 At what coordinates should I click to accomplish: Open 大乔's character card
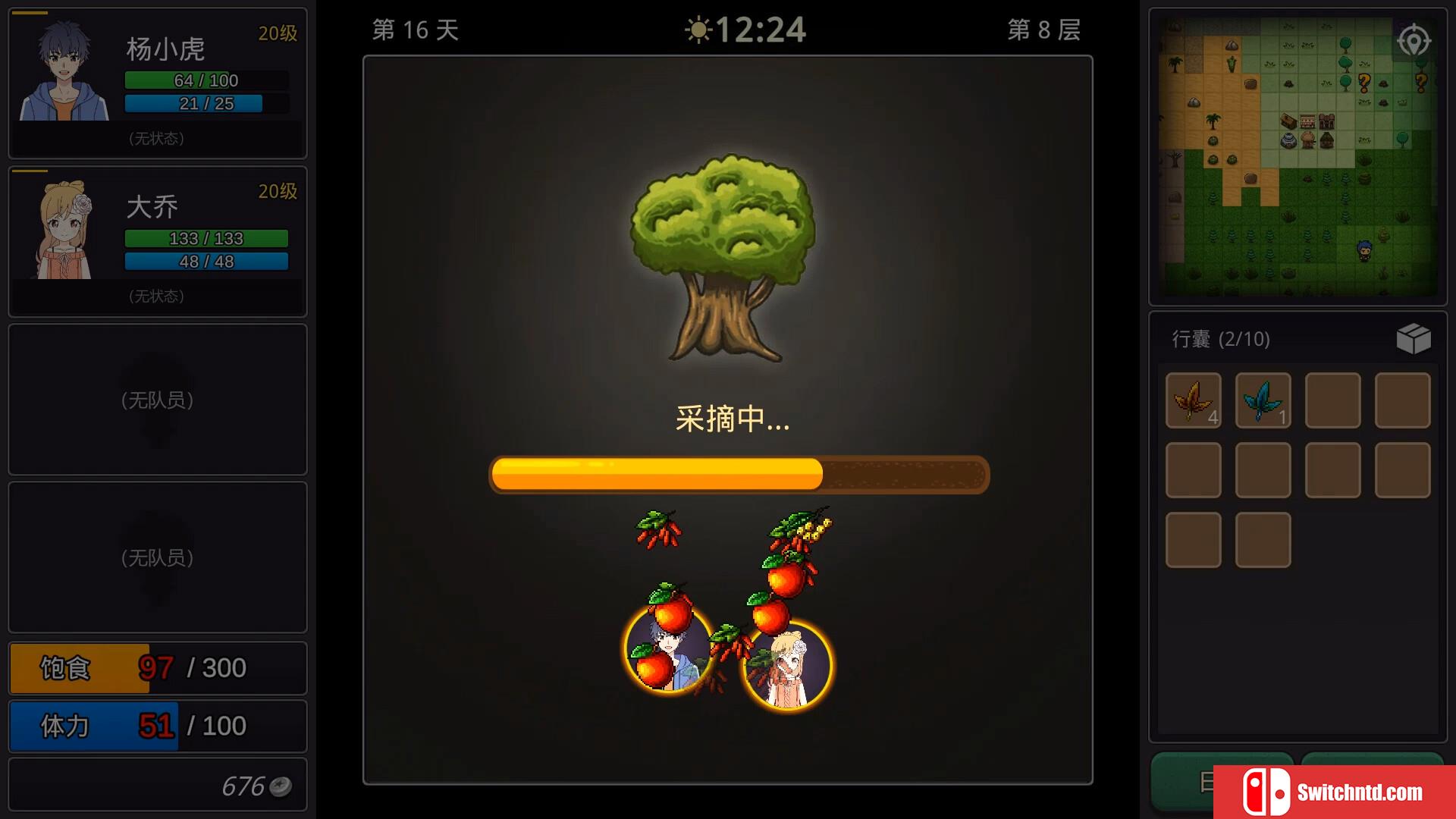coord(157,240)
